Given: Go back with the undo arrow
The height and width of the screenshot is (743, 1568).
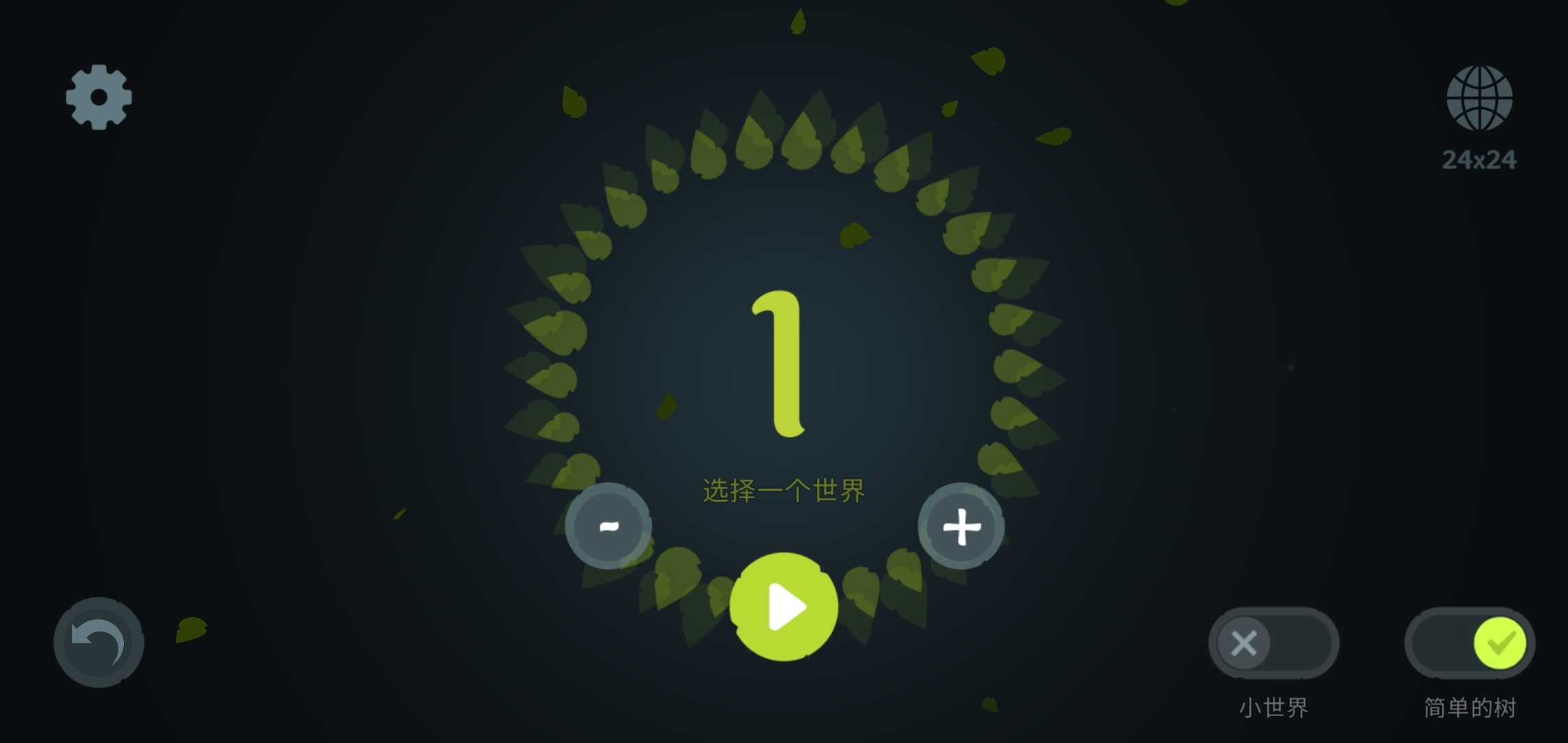Looking at the screenshot, I should point(98,642).
